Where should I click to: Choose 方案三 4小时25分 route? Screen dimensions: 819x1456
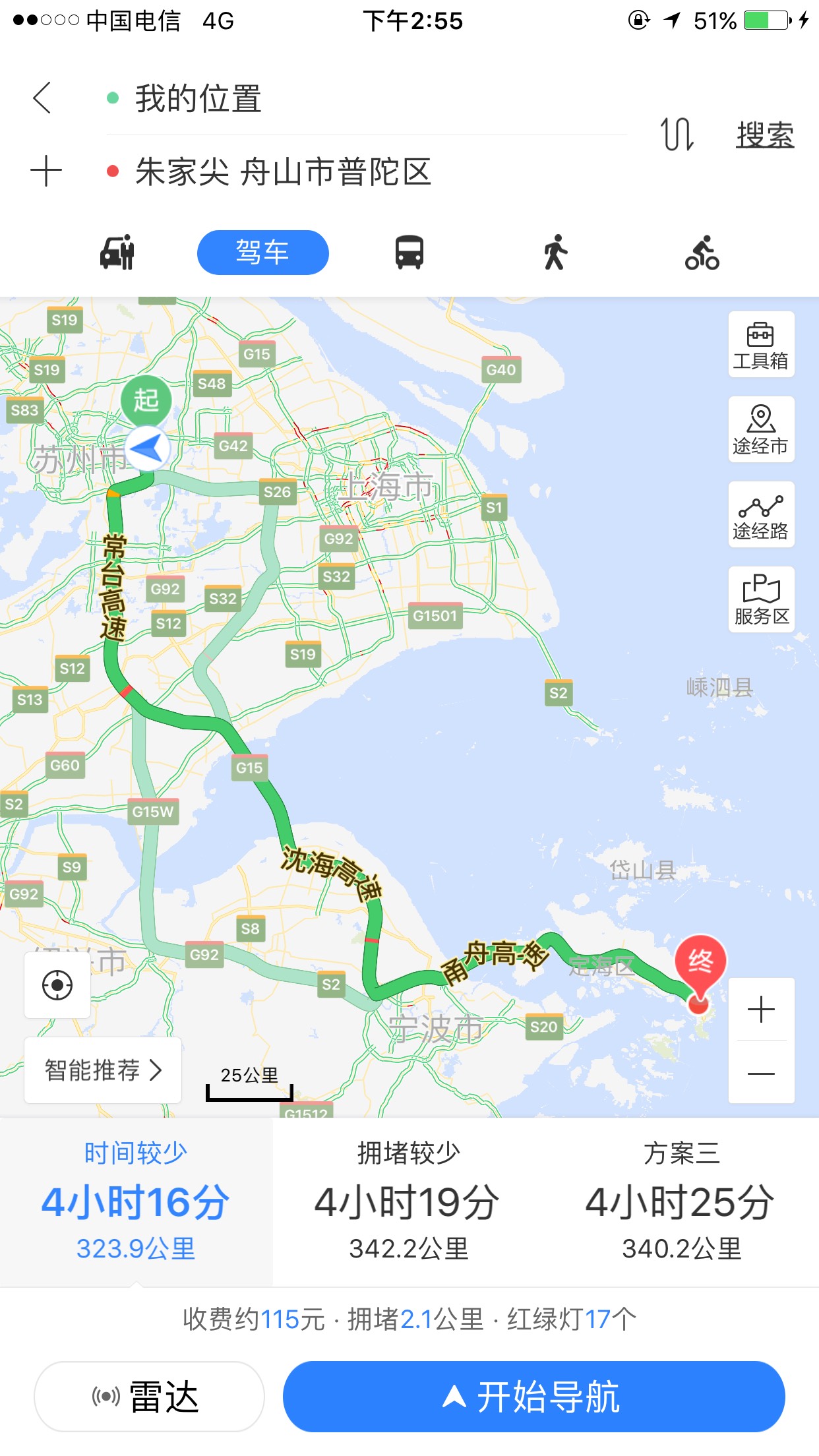point(682,1201)
